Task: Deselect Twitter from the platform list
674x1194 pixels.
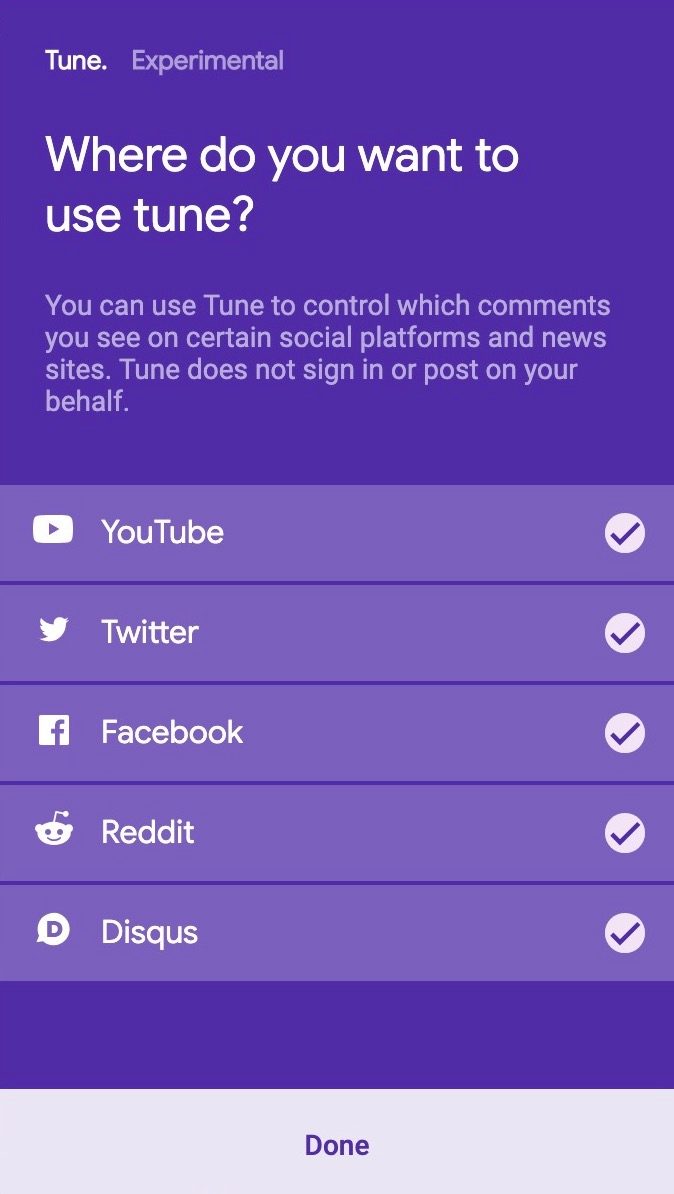Action: pos(624,633)
